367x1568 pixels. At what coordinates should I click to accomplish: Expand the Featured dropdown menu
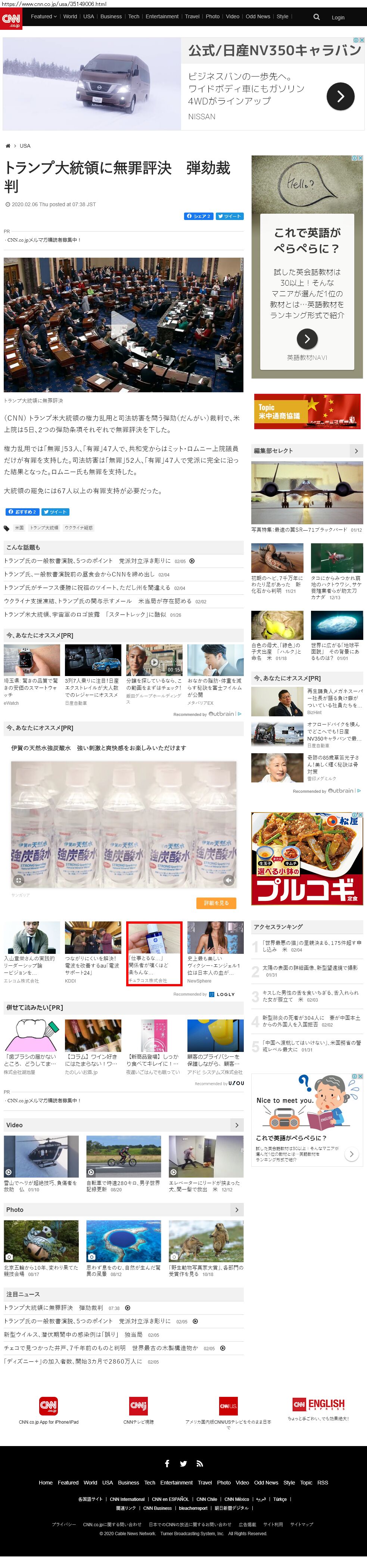click(44, 16)
